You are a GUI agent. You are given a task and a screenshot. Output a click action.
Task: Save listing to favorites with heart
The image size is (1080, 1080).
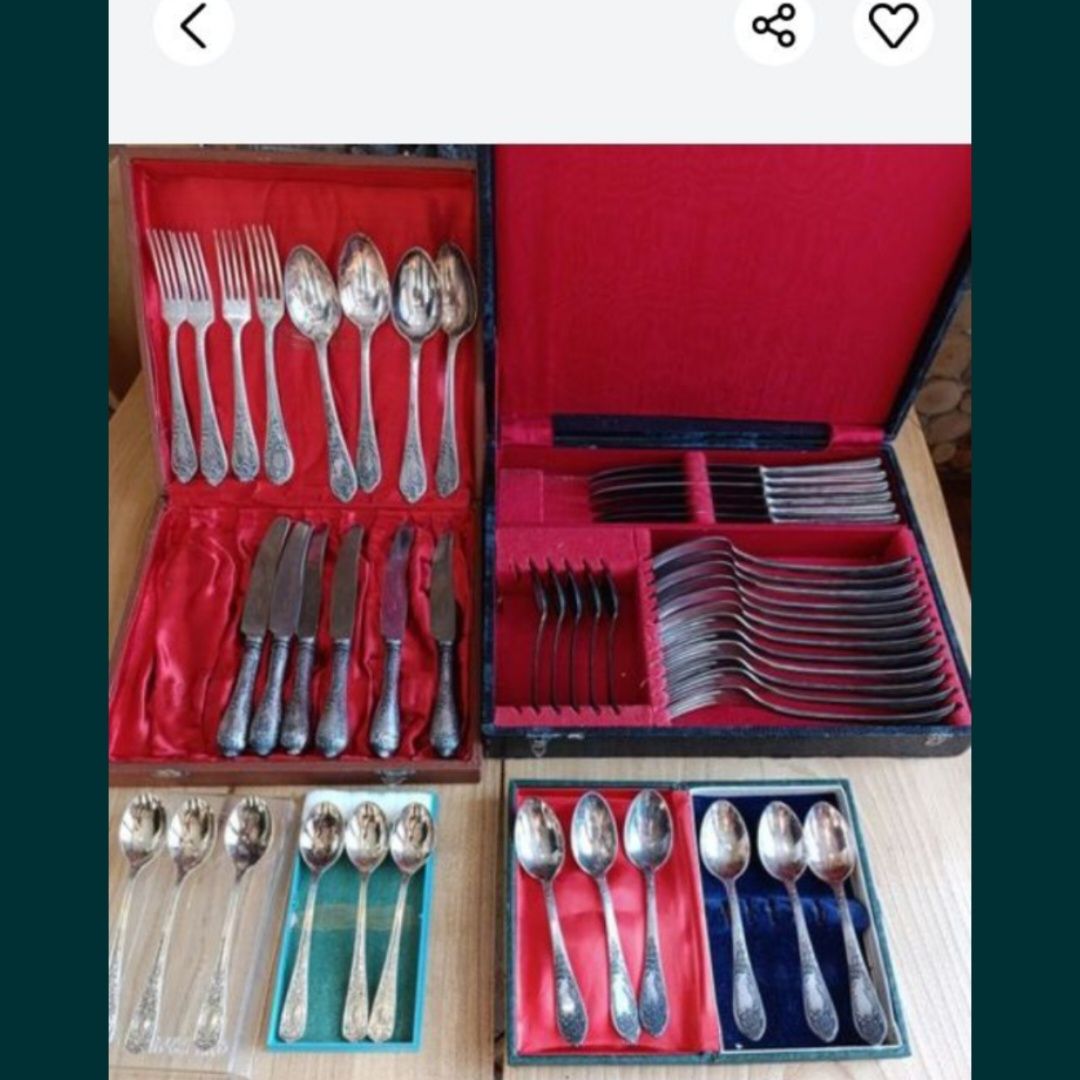[893, 26]
